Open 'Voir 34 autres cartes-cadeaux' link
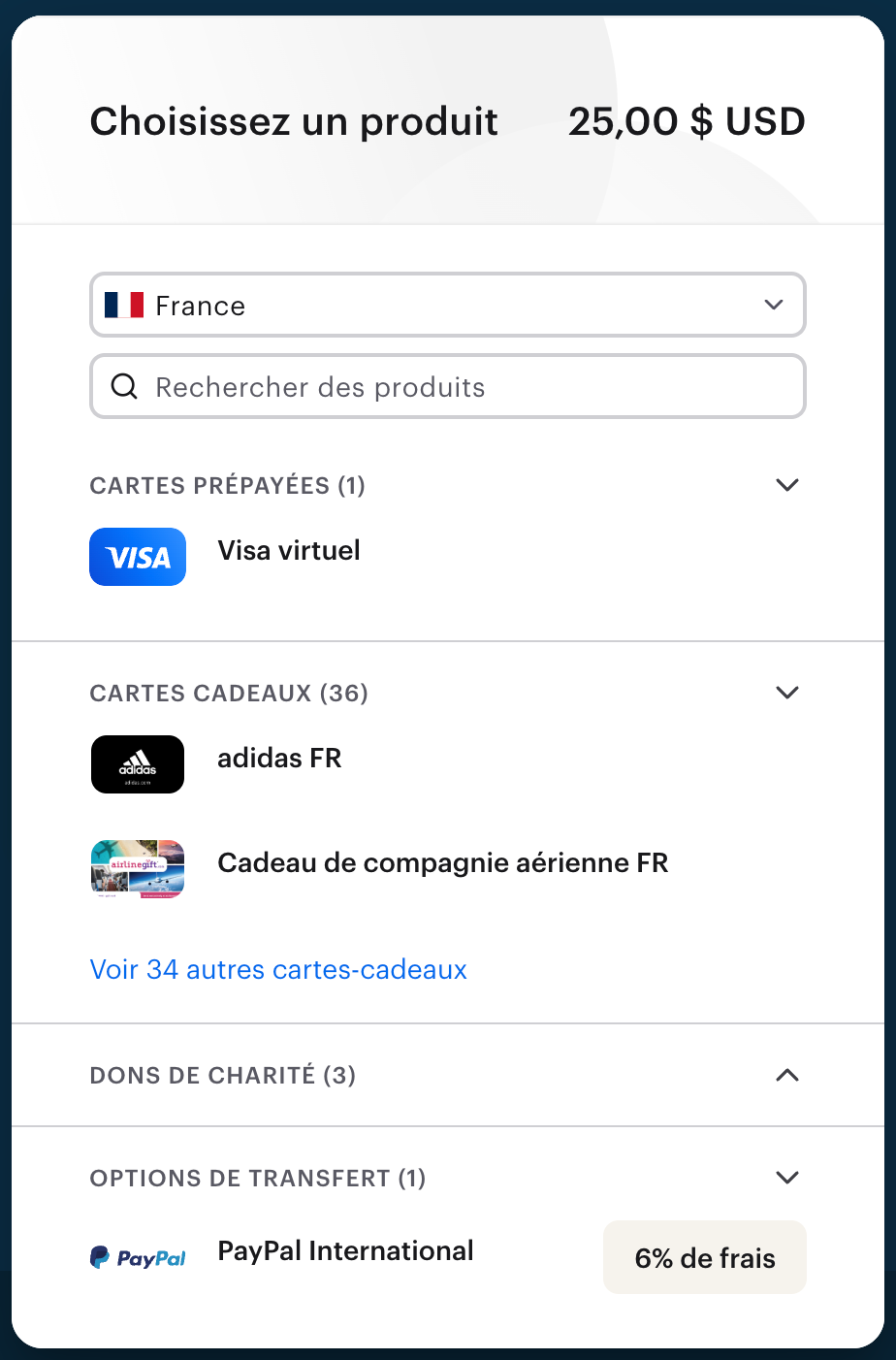 (277, 969)
